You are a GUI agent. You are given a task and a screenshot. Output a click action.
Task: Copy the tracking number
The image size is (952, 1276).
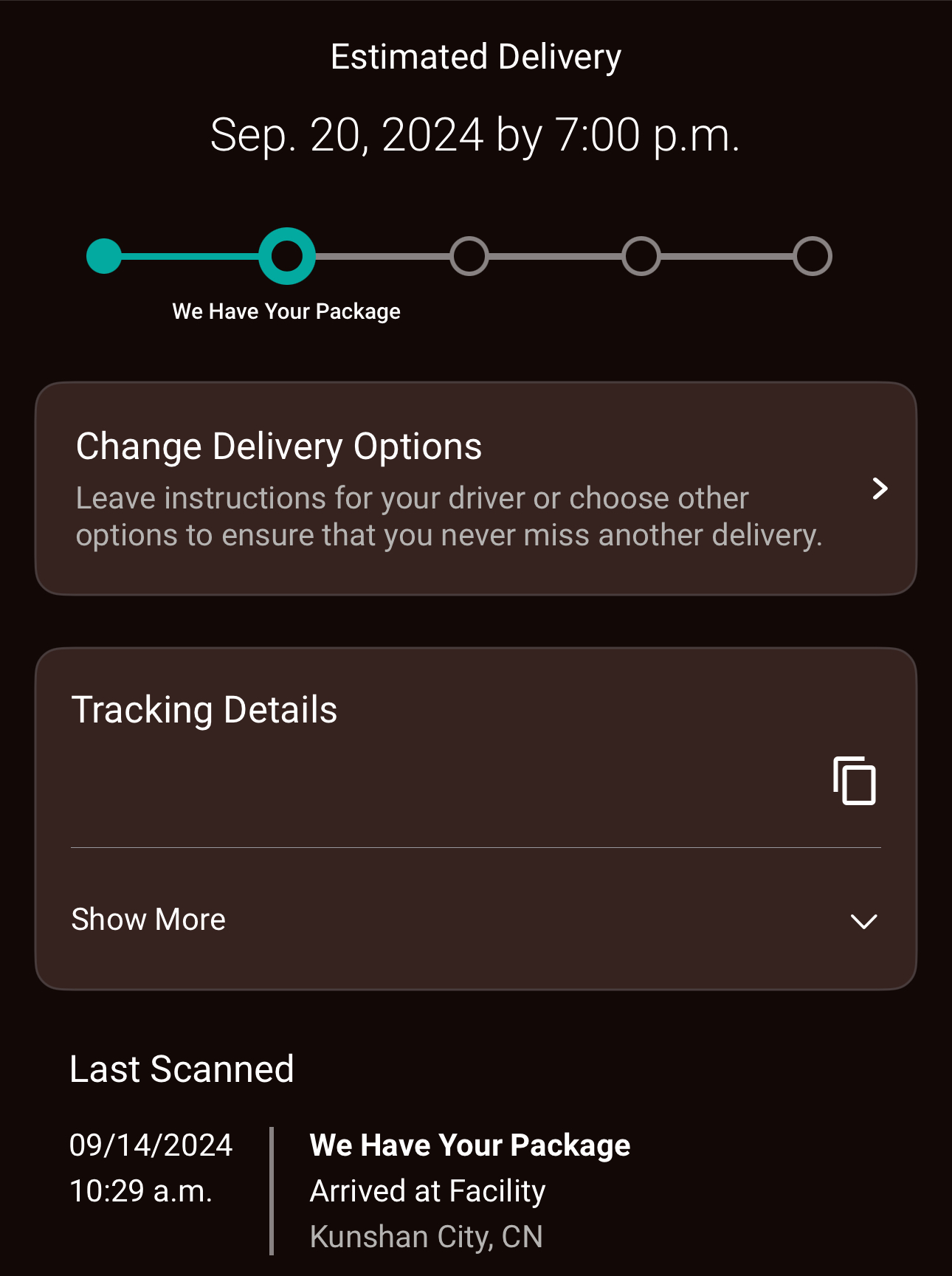coord(855,781)
